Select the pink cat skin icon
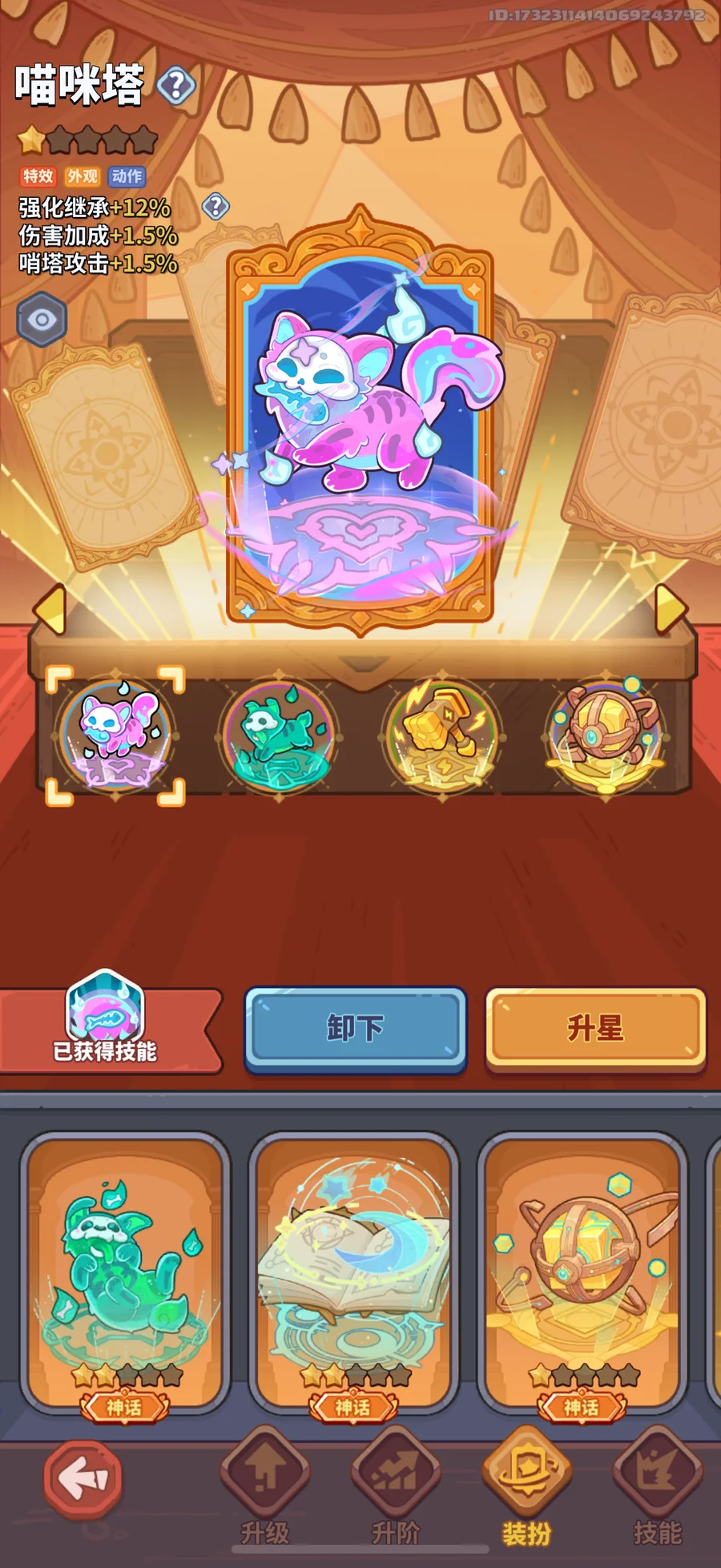The height and width of the screenshot is (1568, 721). tap(115, 736)
